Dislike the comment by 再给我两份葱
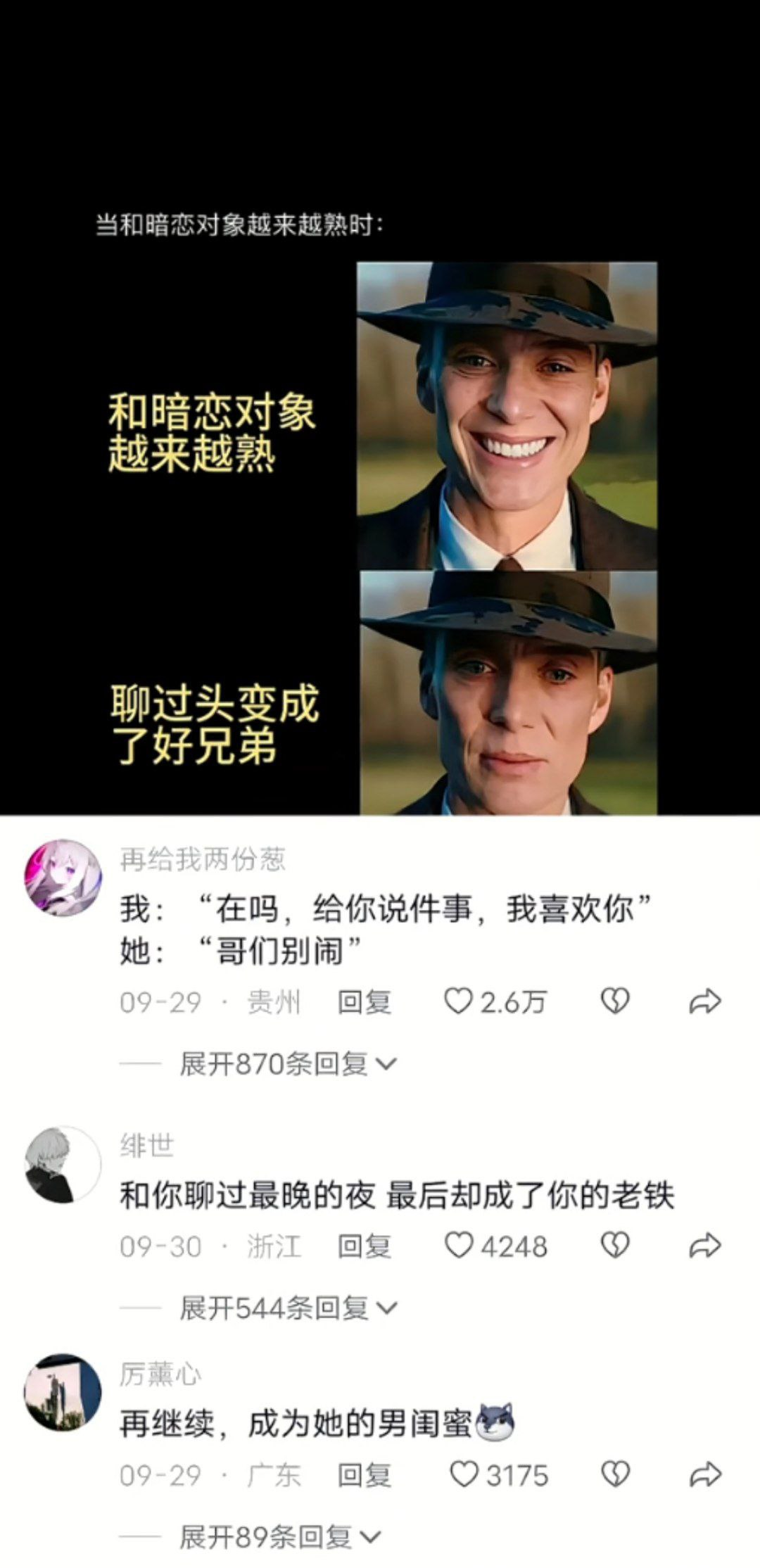 coord(614,1001)
